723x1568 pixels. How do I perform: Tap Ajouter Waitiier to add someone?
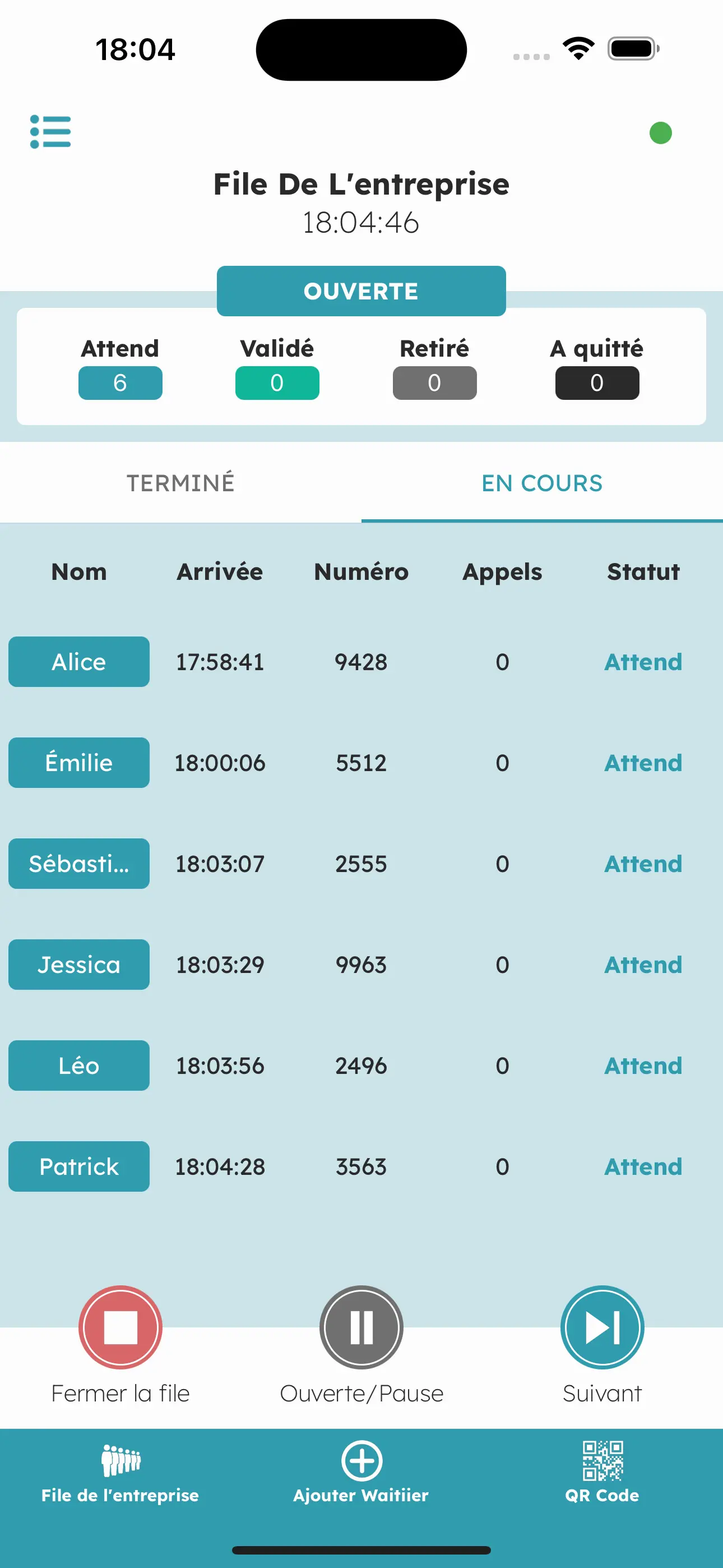point(361,1473)
